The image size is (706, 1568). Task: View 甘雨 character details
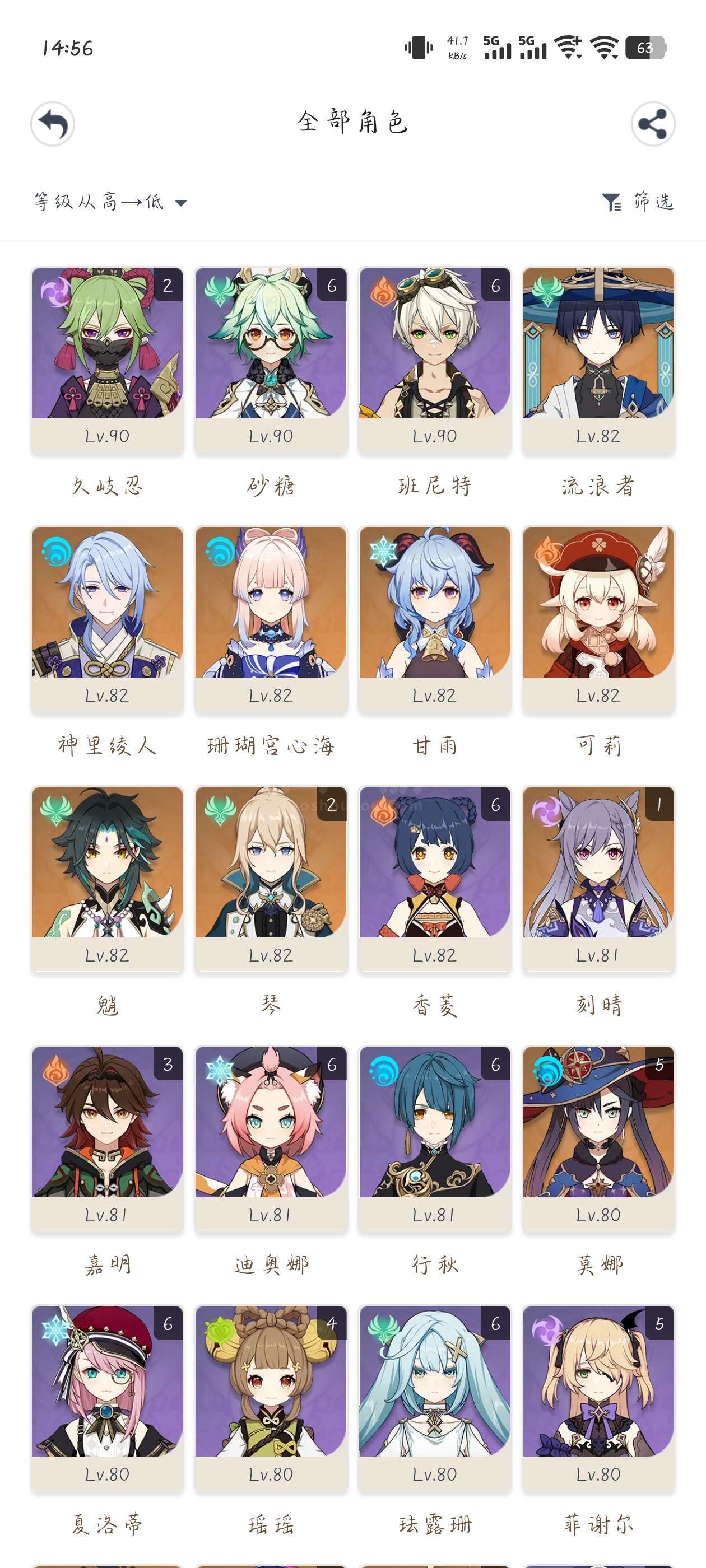click(x=435, y=620)
